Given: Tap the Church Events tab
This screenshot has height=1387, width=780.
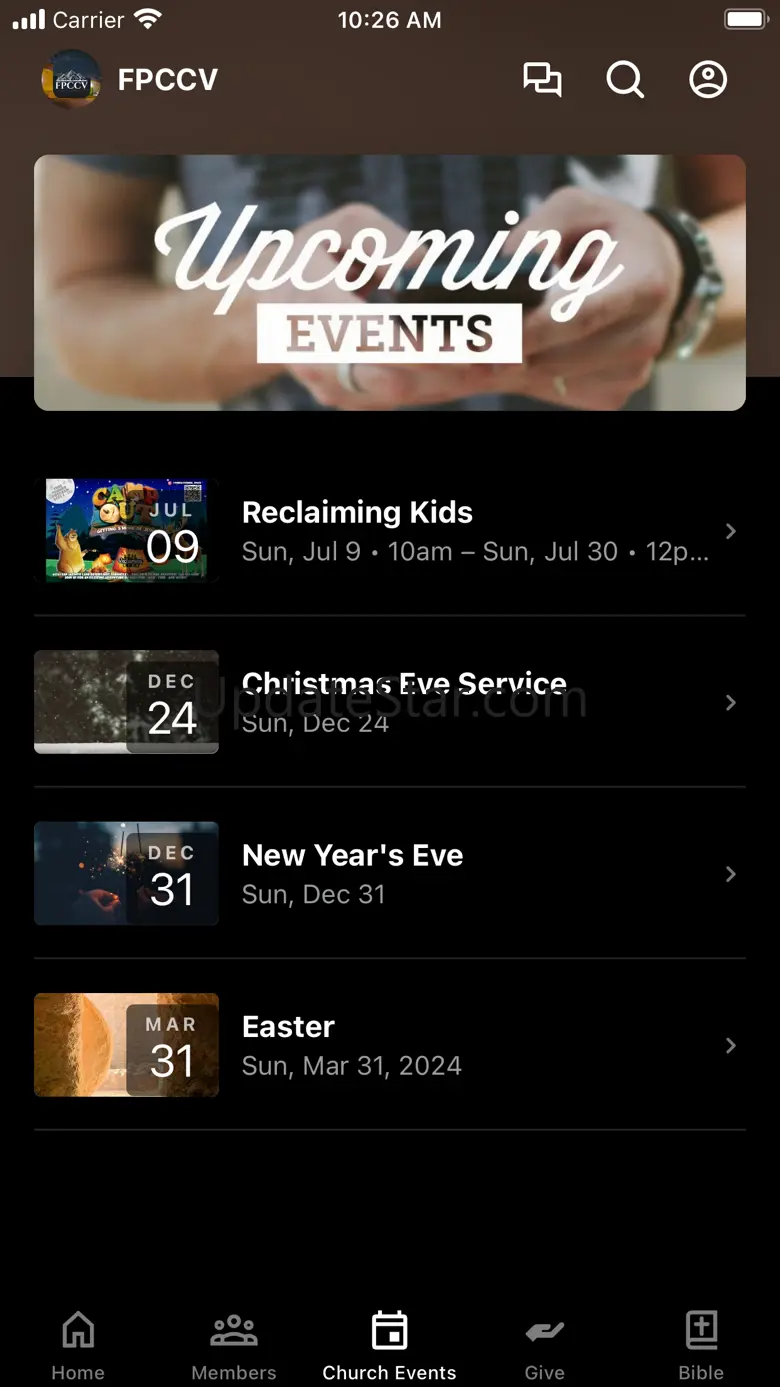Looking at the screenshot, I should pyautogui.click(x=389, y=1346).
